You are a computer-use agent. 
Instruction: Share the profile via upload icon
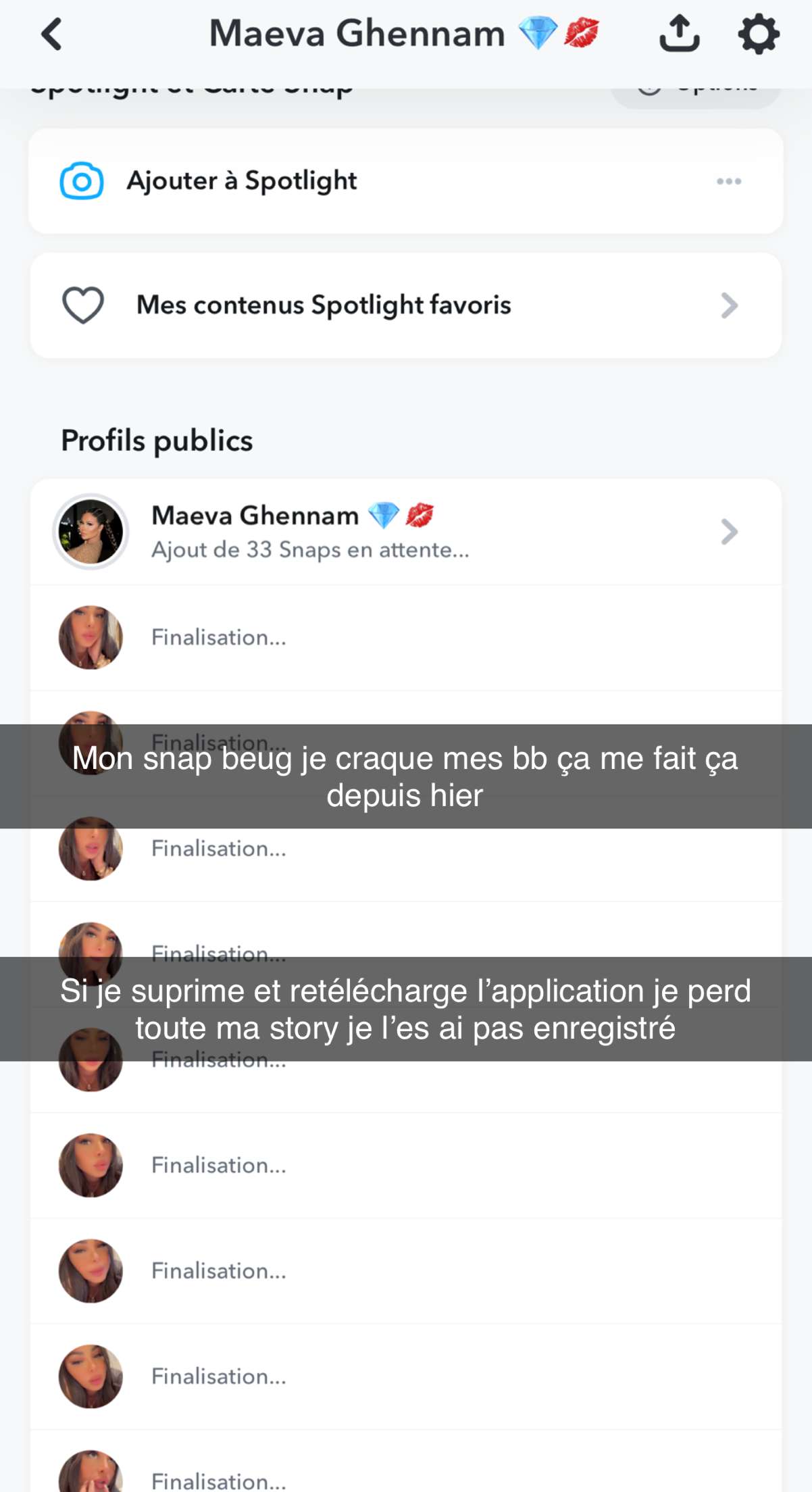(679, 34)
